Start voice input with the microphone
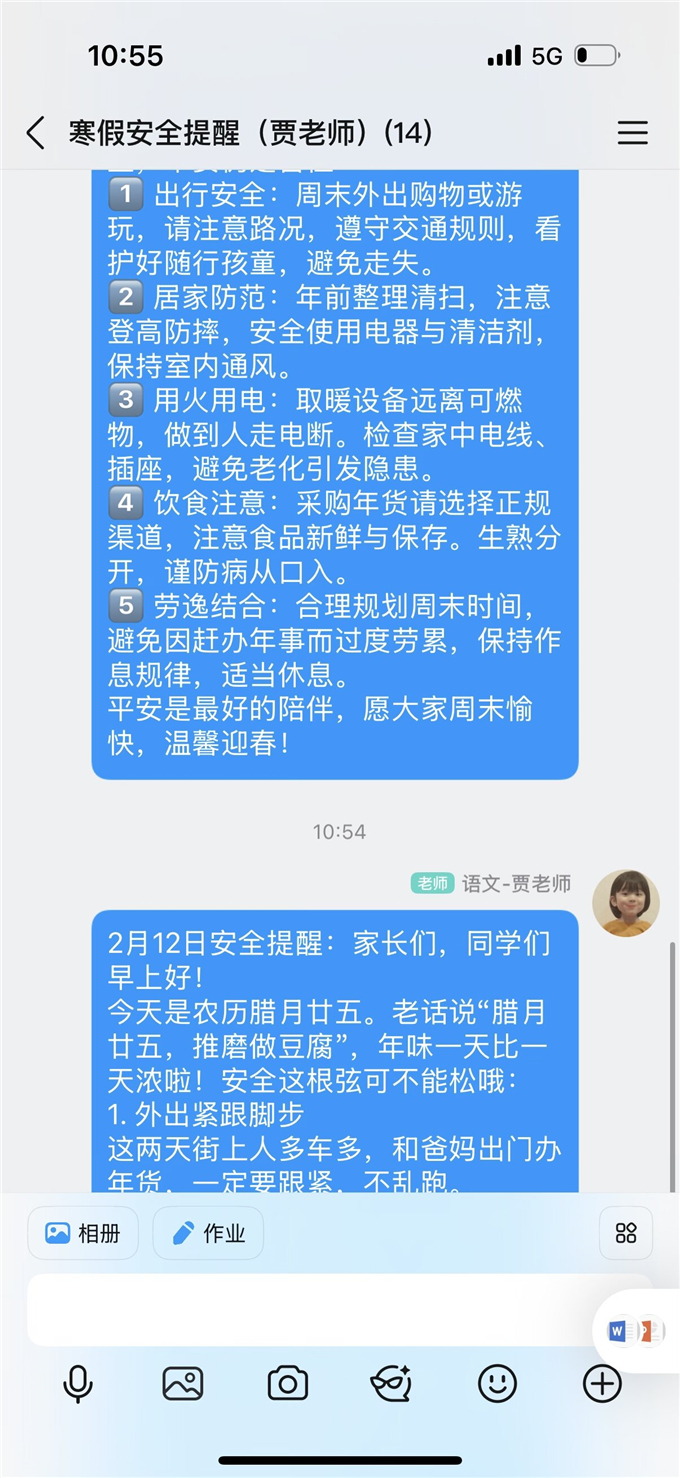 coord(78,1384)
